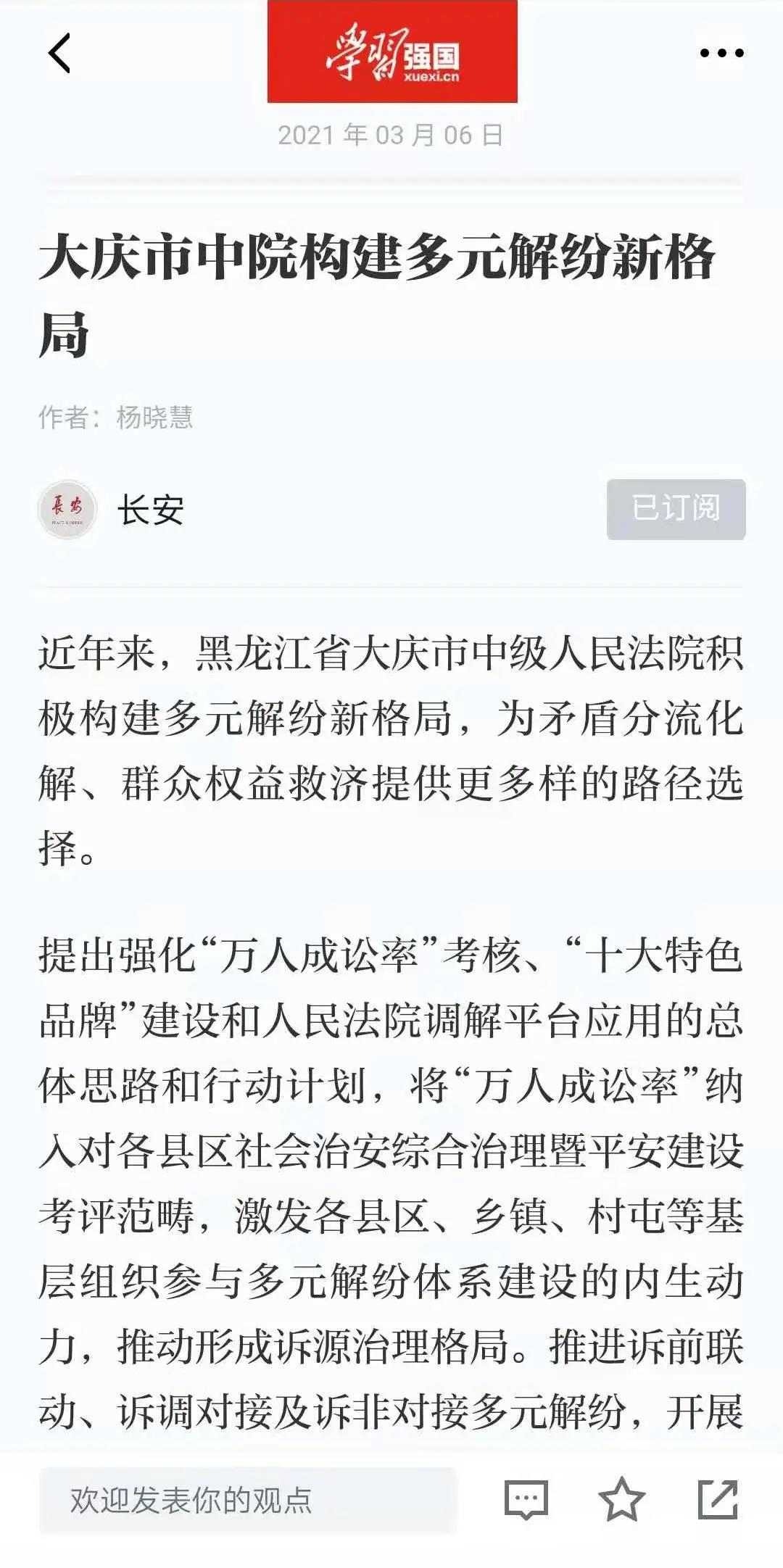Viewport: 783px width, 1568px height.
Task: Tap the 已订阅 subscribed button
Action: pyautogui.click(x=676, y=509)
